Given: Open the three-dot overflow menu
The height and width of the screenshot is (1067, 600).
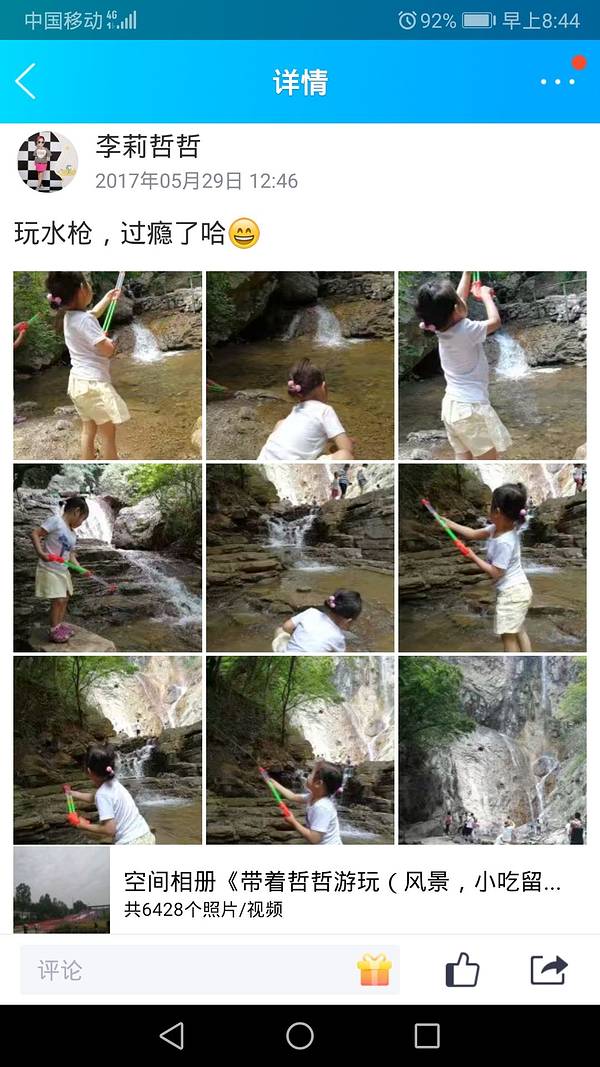Looking at the screenshot, I should (x=557, y=81).
